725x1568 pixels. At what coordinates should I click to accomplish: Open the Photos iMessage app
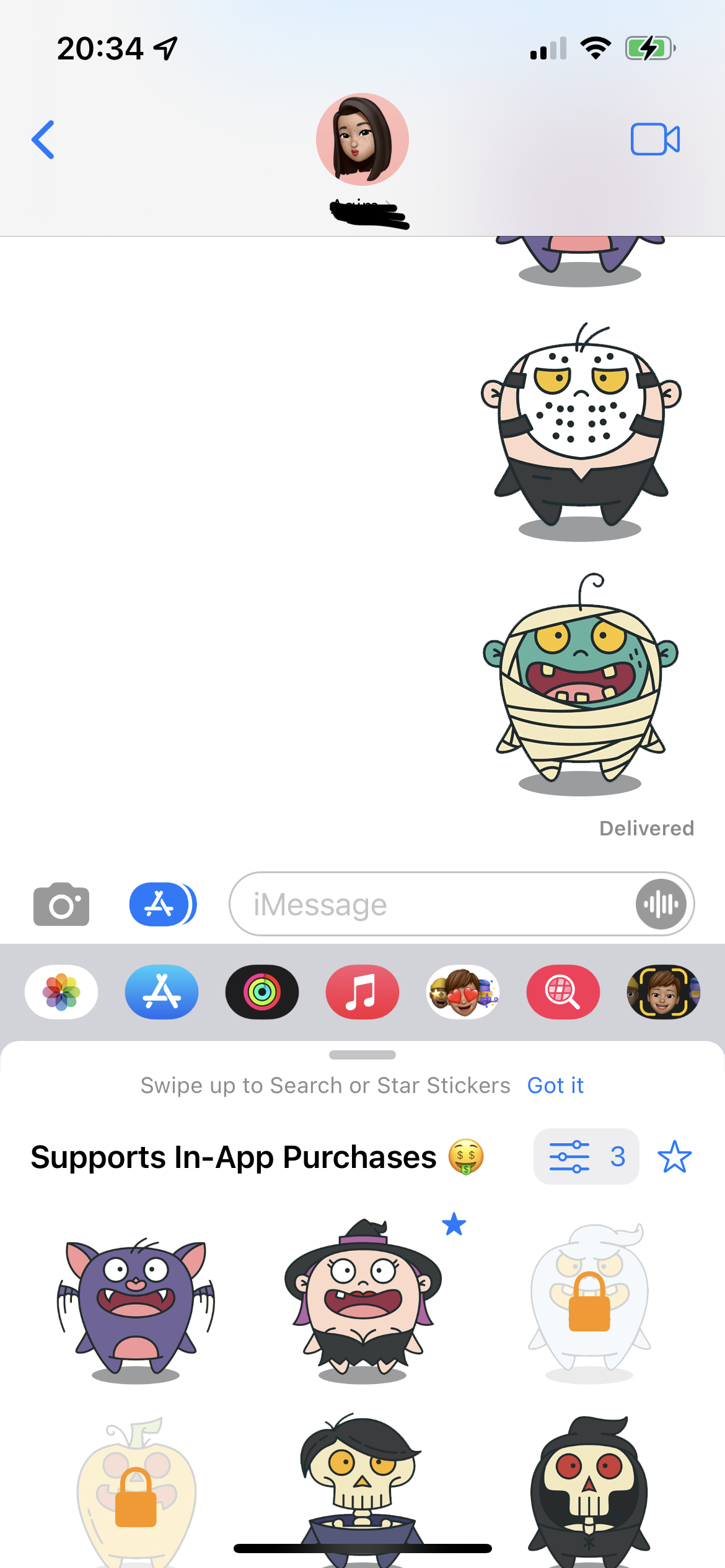coord(61,991)
